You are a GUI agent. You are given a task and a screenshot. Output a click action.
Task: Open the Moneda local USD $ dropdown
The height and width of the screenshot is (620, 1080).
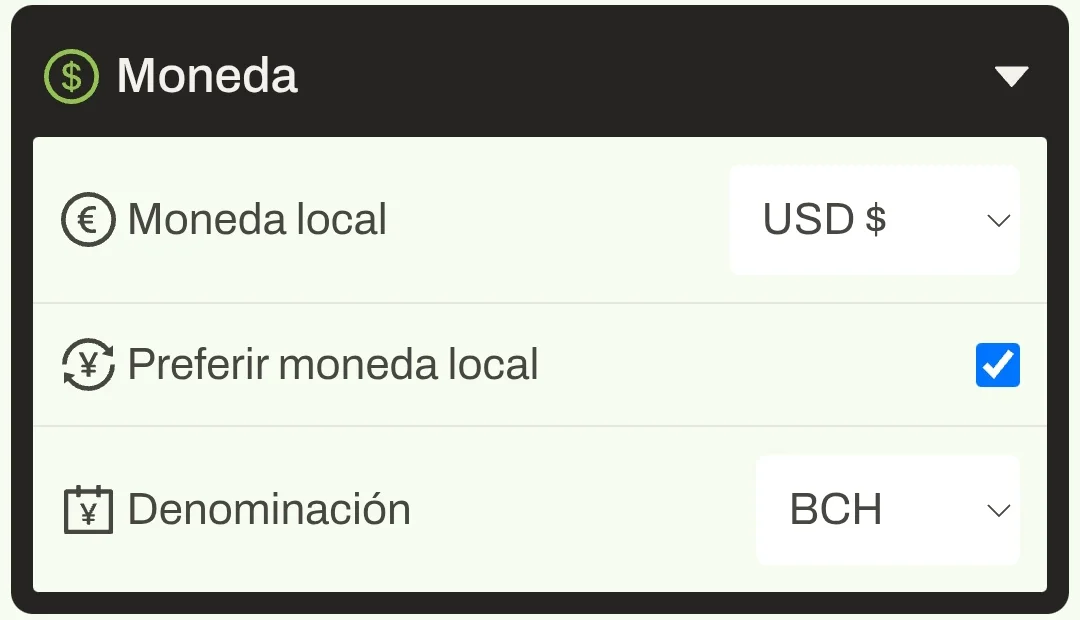[874, 220]
